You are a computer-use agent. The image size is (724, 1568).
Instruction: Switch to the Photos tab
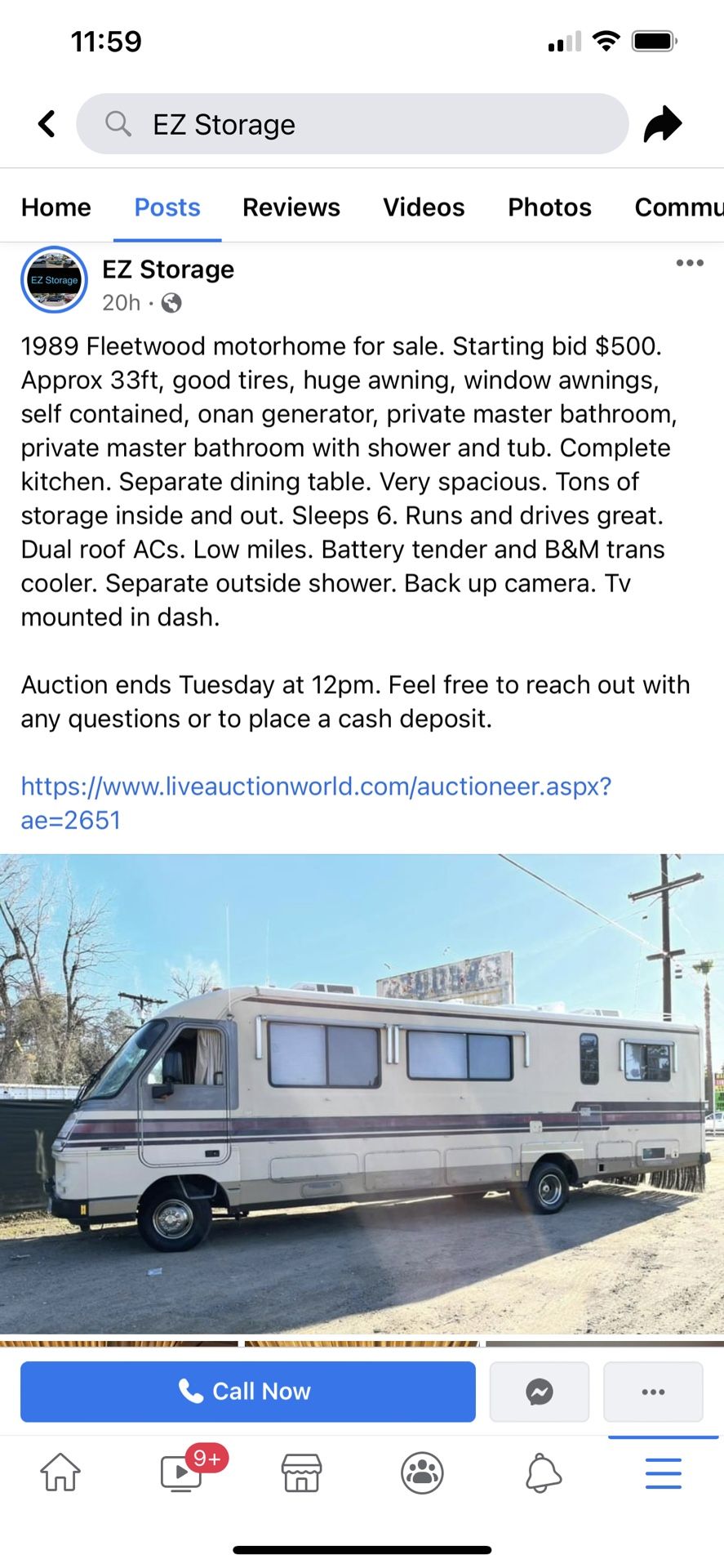coord(549,207)
